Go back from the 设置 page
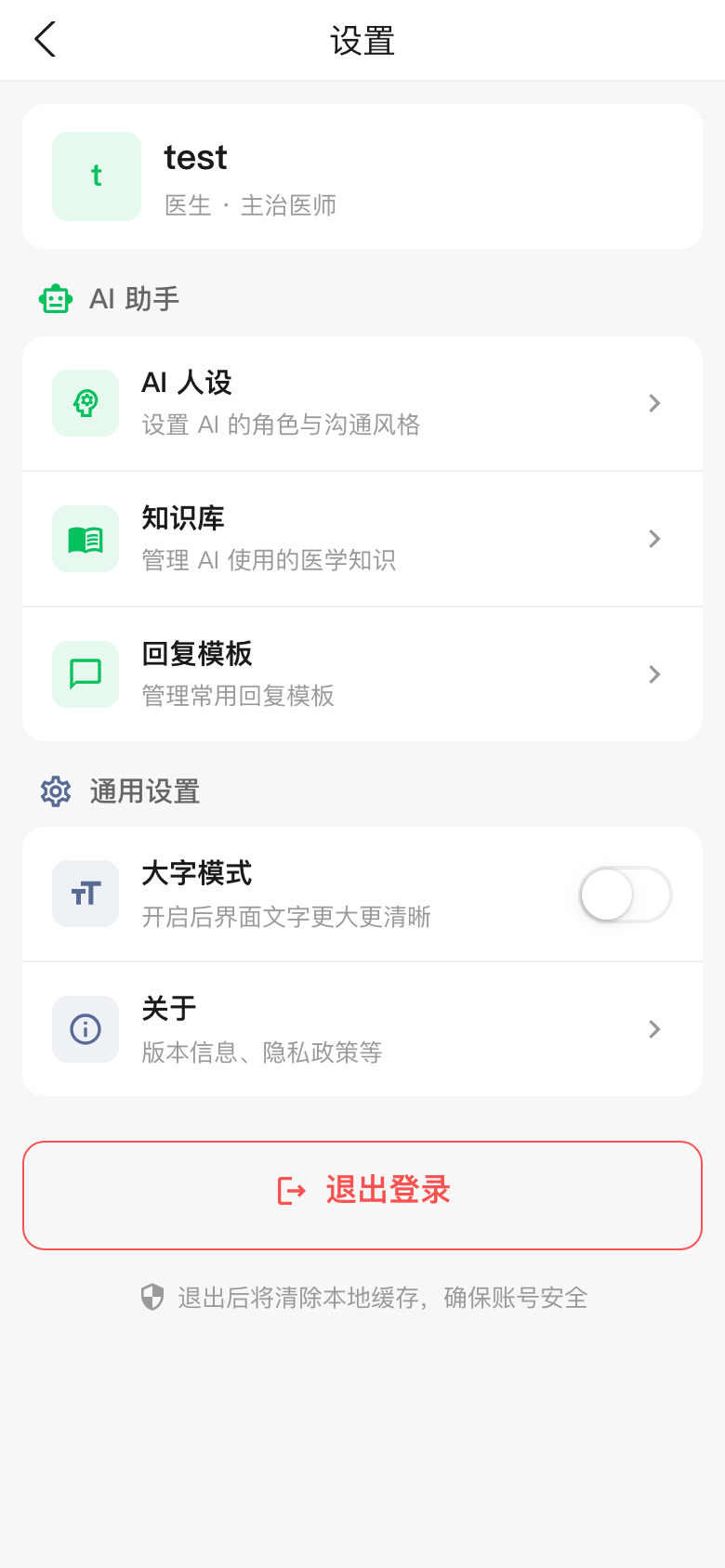 click(46, 40)
